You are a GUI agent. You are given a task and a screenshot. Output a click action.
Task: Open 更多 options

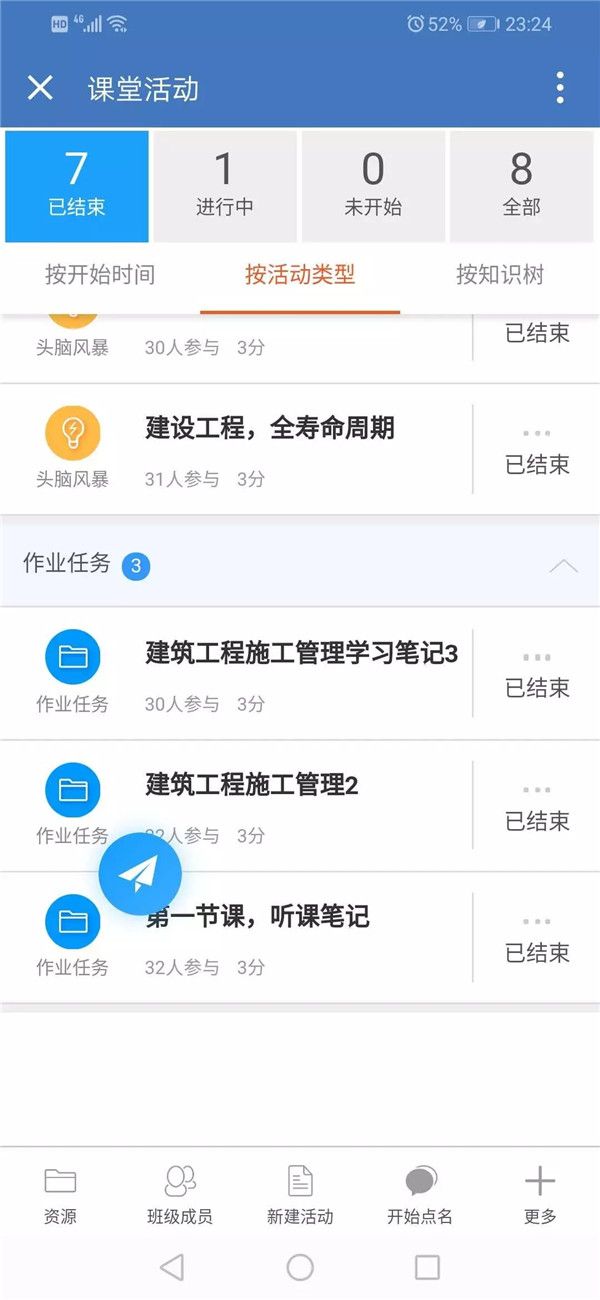click(540, 1196)
